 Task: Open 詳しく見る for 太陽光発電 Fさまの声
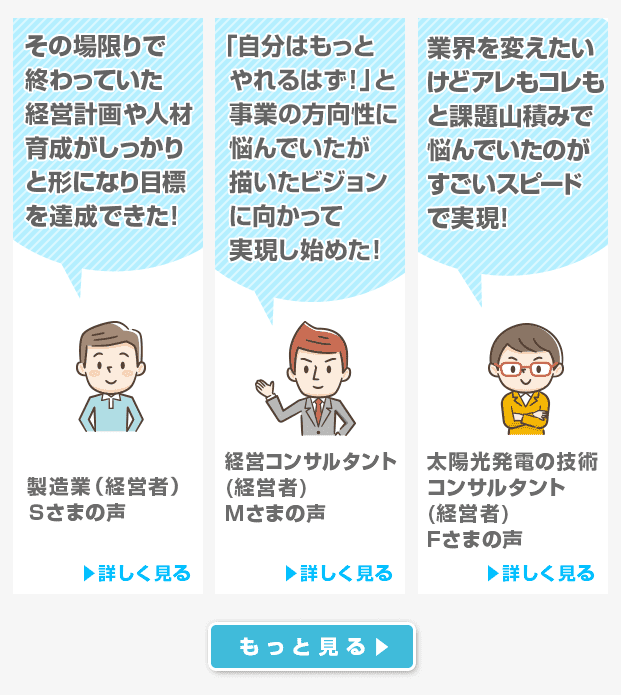coord(541,574)
